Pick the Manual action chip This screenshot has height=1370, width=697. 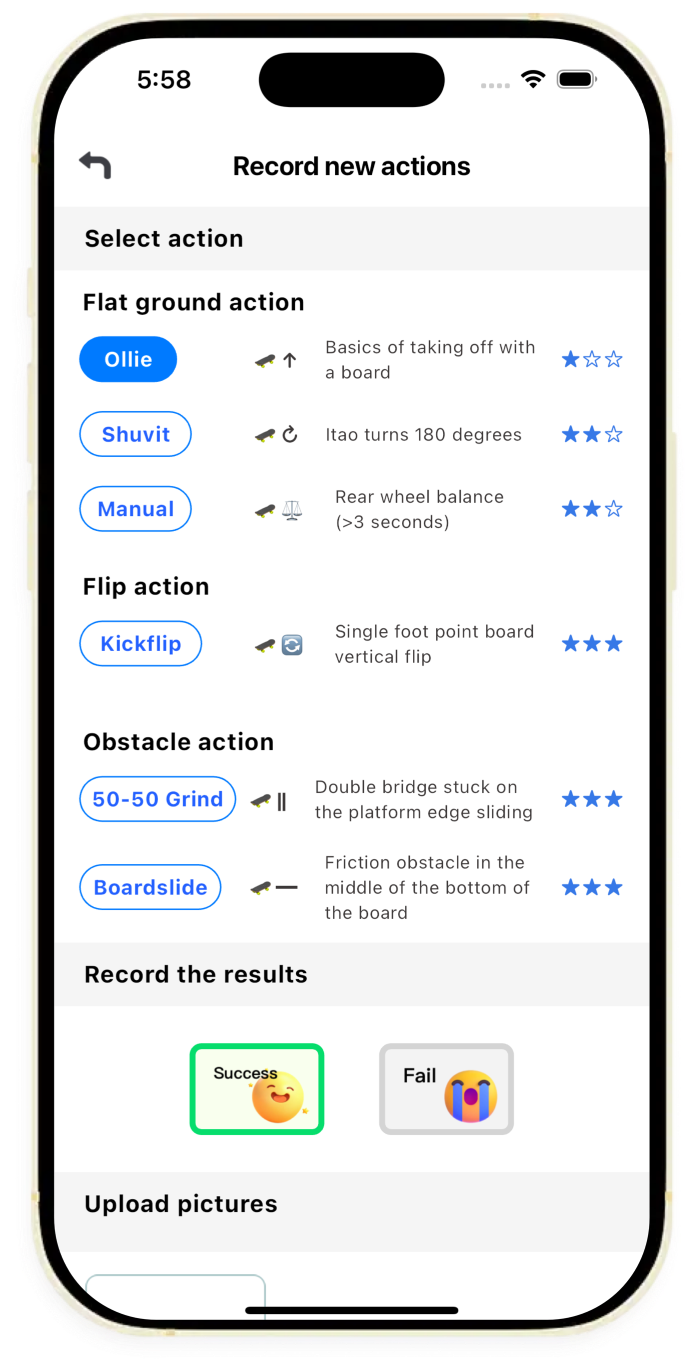[135, 509]
